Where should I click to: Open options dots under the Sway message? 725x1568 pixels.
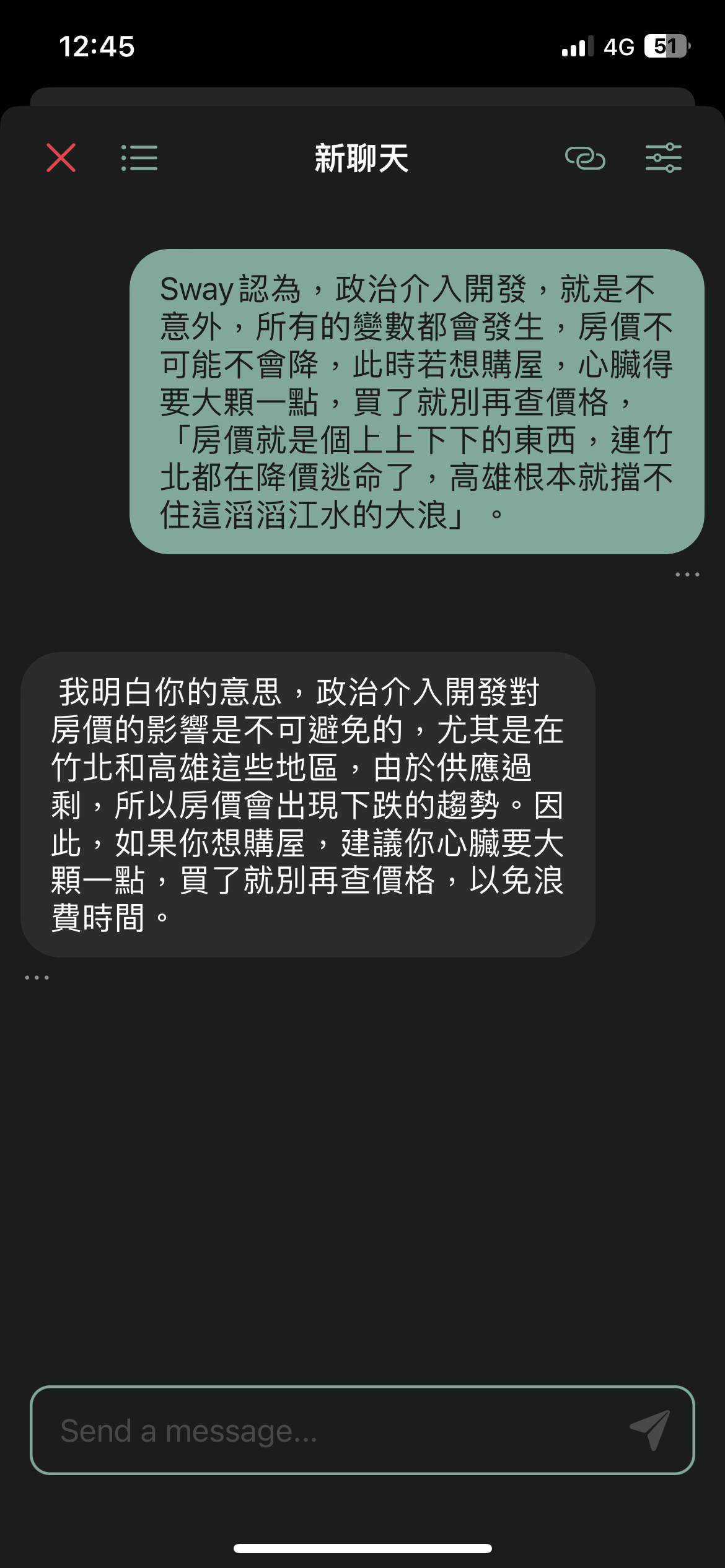coord(687,575)
